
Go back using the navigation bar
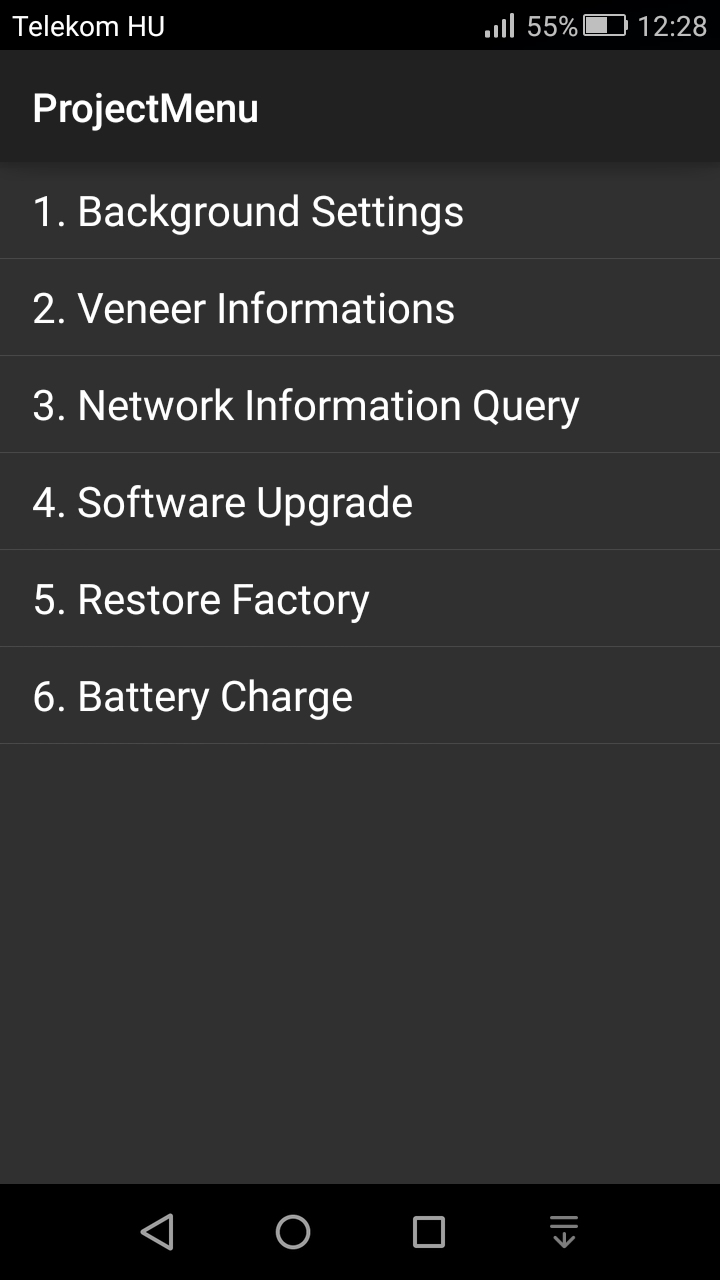point(157,1232)
